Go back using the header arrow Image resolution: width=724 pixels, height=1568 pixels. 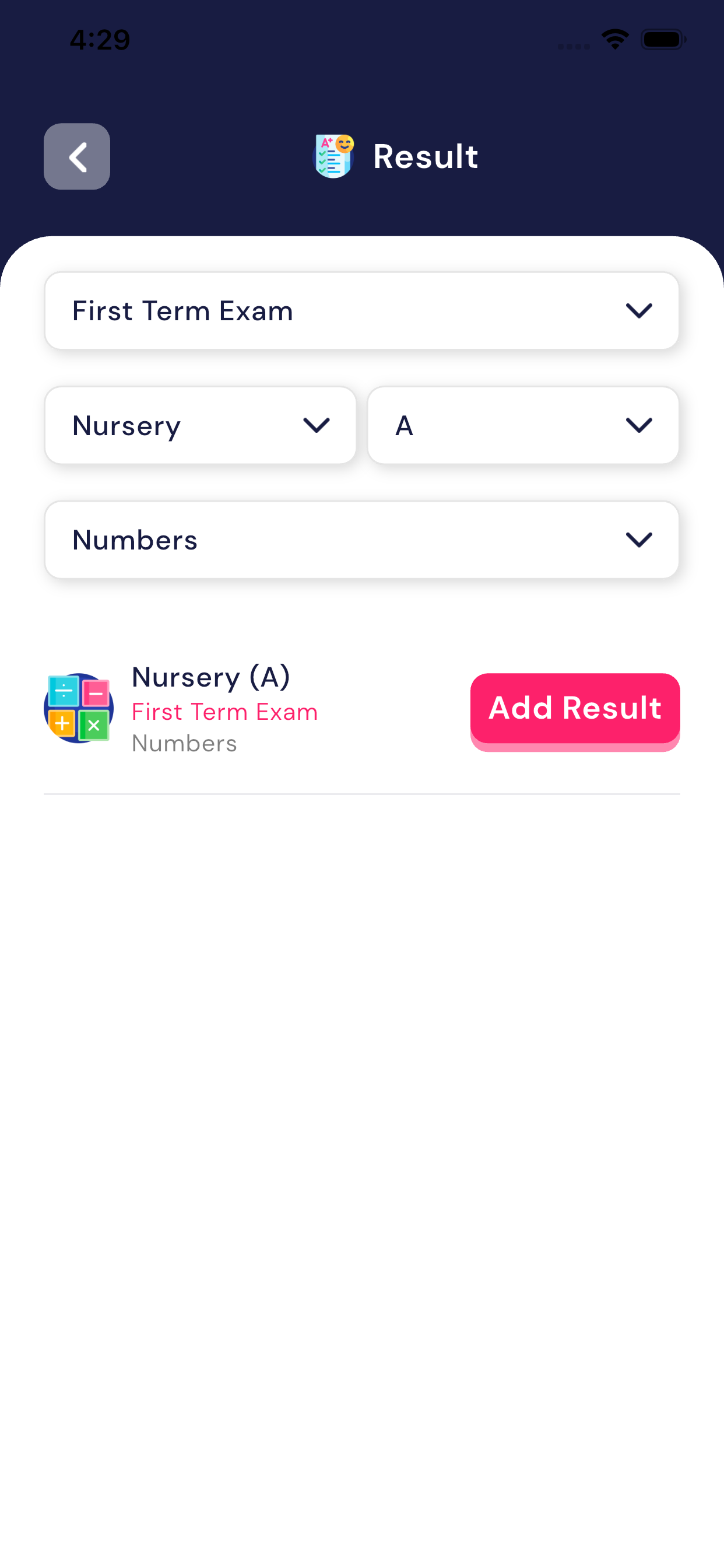coord(77,156)
